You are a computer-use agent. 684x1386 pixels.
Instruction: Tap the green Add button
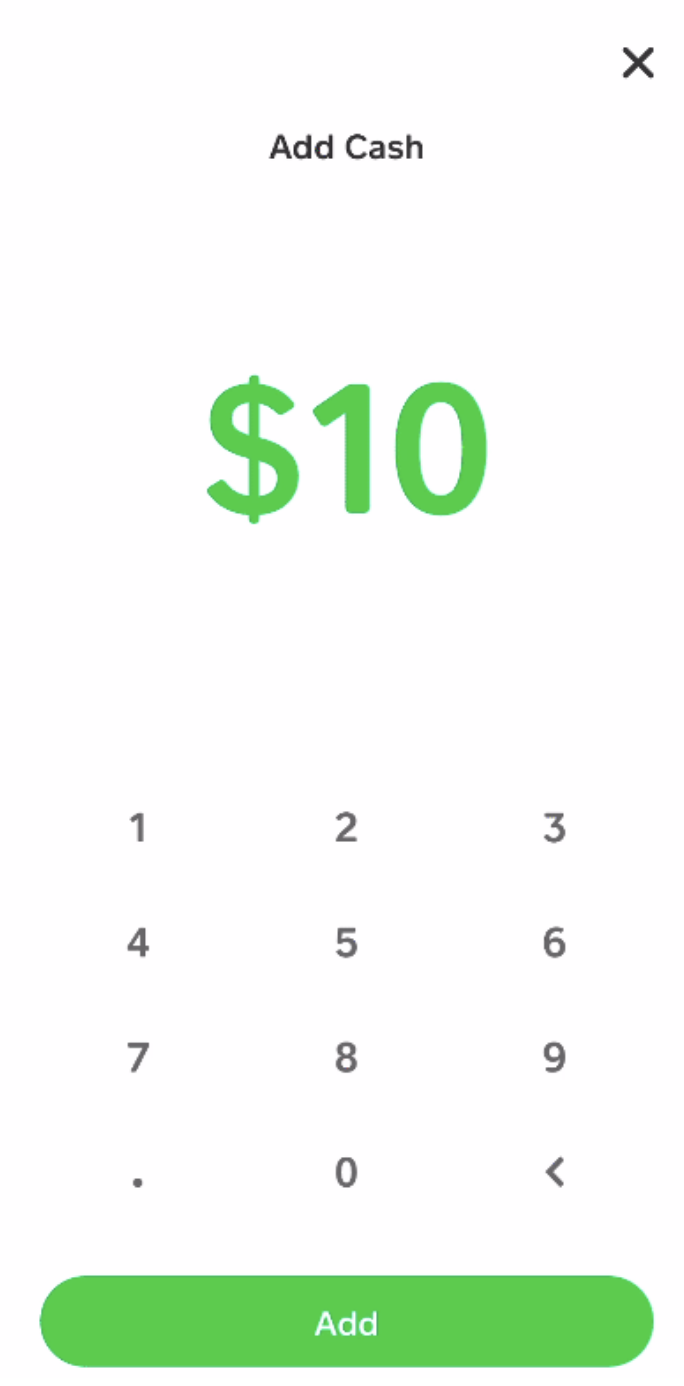346,1321
